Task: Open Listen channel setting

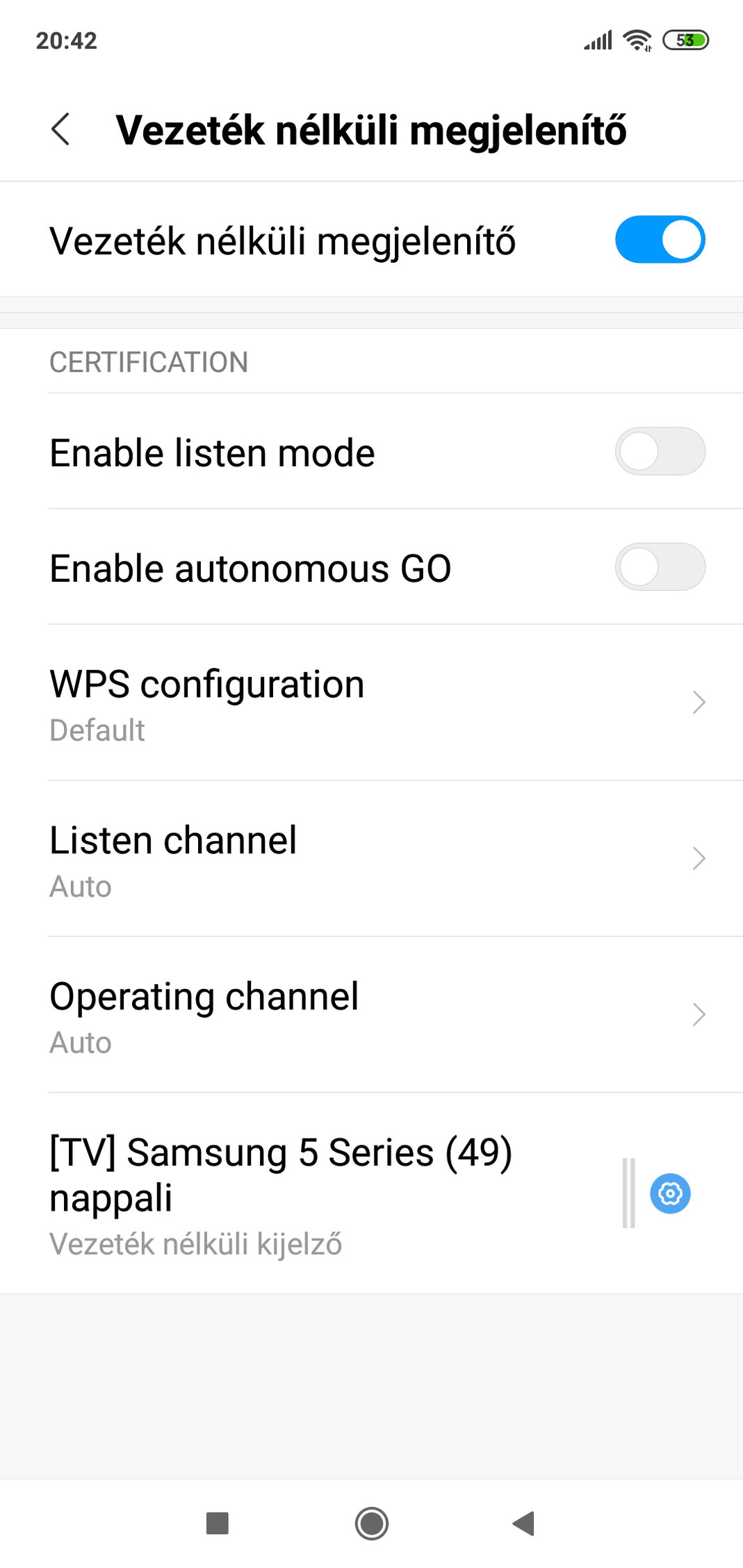Action: pyautogui.click(x=371, y=858)
